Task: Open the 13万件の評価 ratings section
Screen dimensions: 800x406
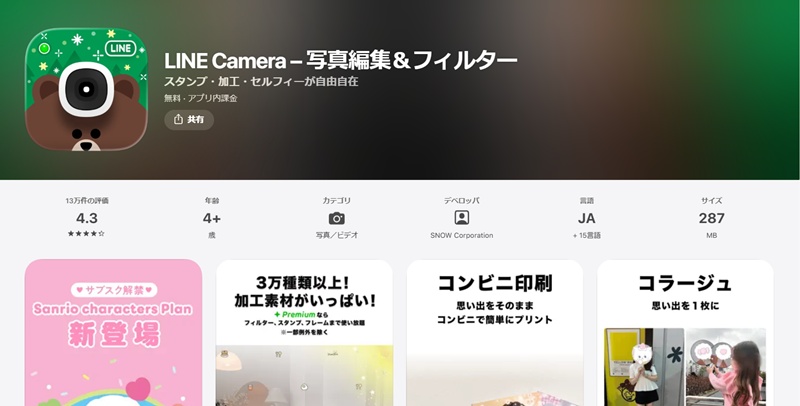Action: pos(87,218)
